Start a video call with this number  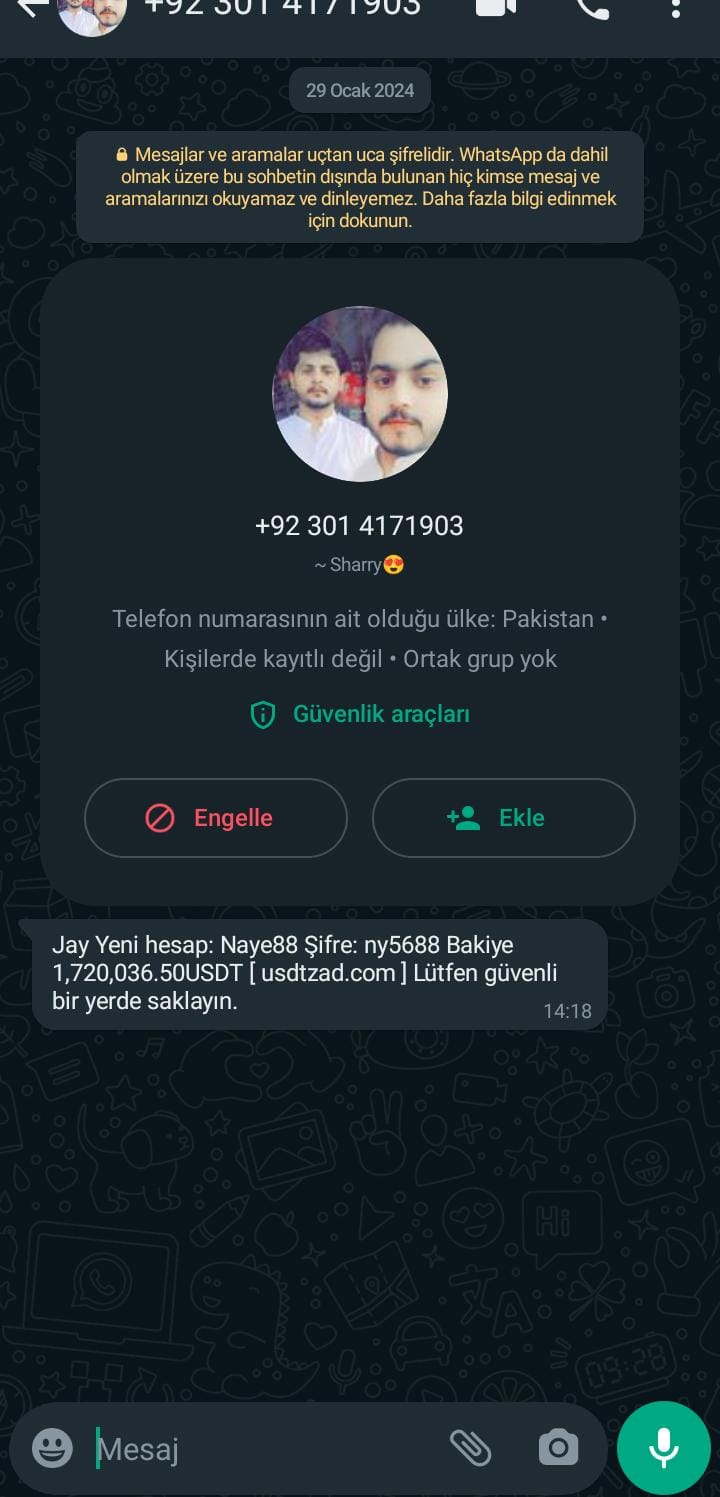[x=495, y=8]
